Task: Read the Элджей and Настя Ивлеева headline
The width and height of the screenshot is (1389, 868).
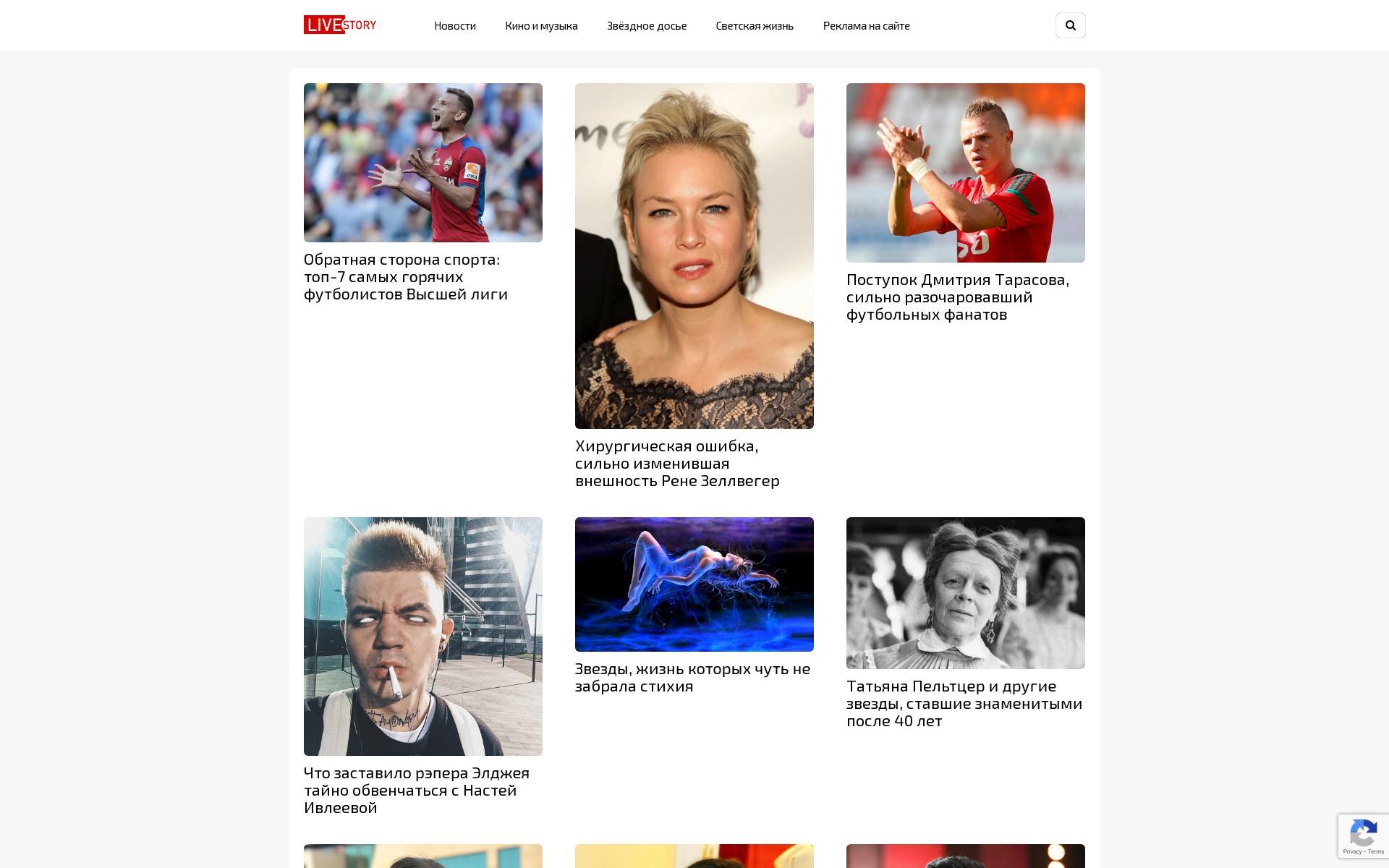Action: (416, 790)
